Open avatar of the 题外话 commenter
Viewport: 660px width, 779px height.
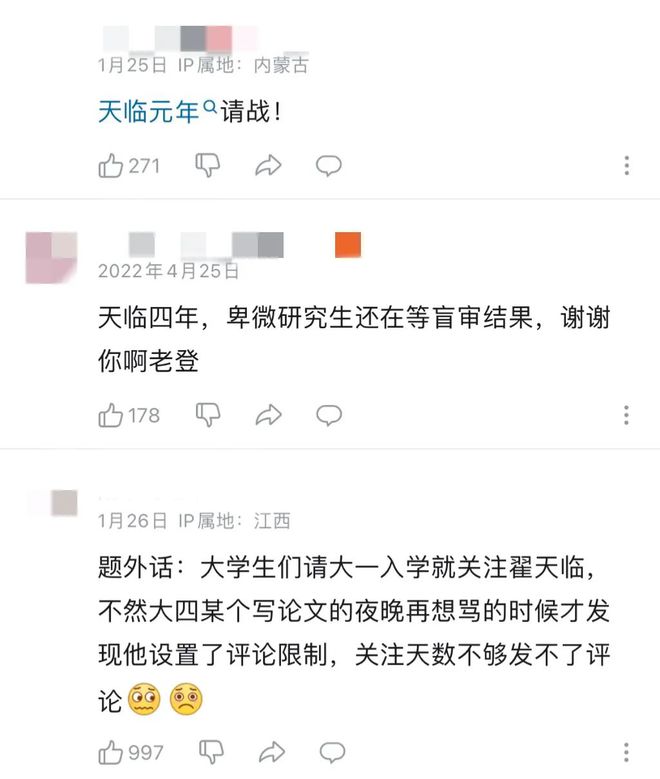(52, 503)
